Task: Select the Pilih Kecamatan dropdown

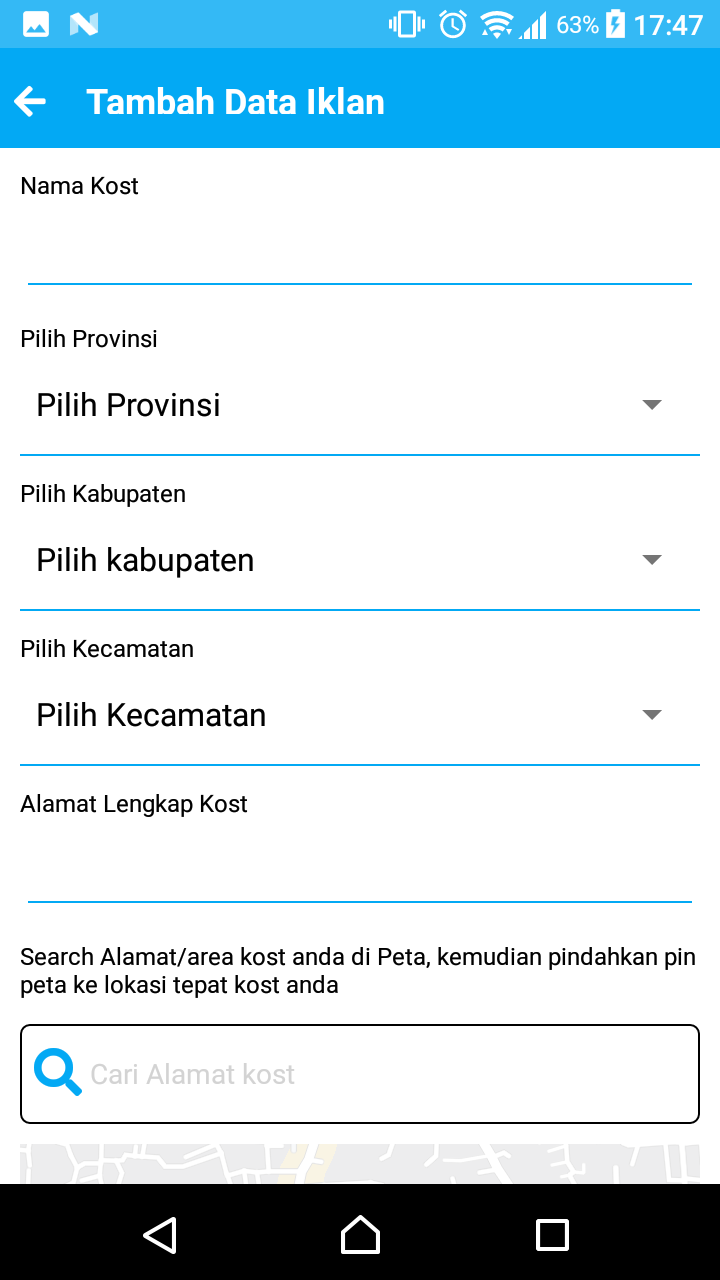Action: [360, 715]
